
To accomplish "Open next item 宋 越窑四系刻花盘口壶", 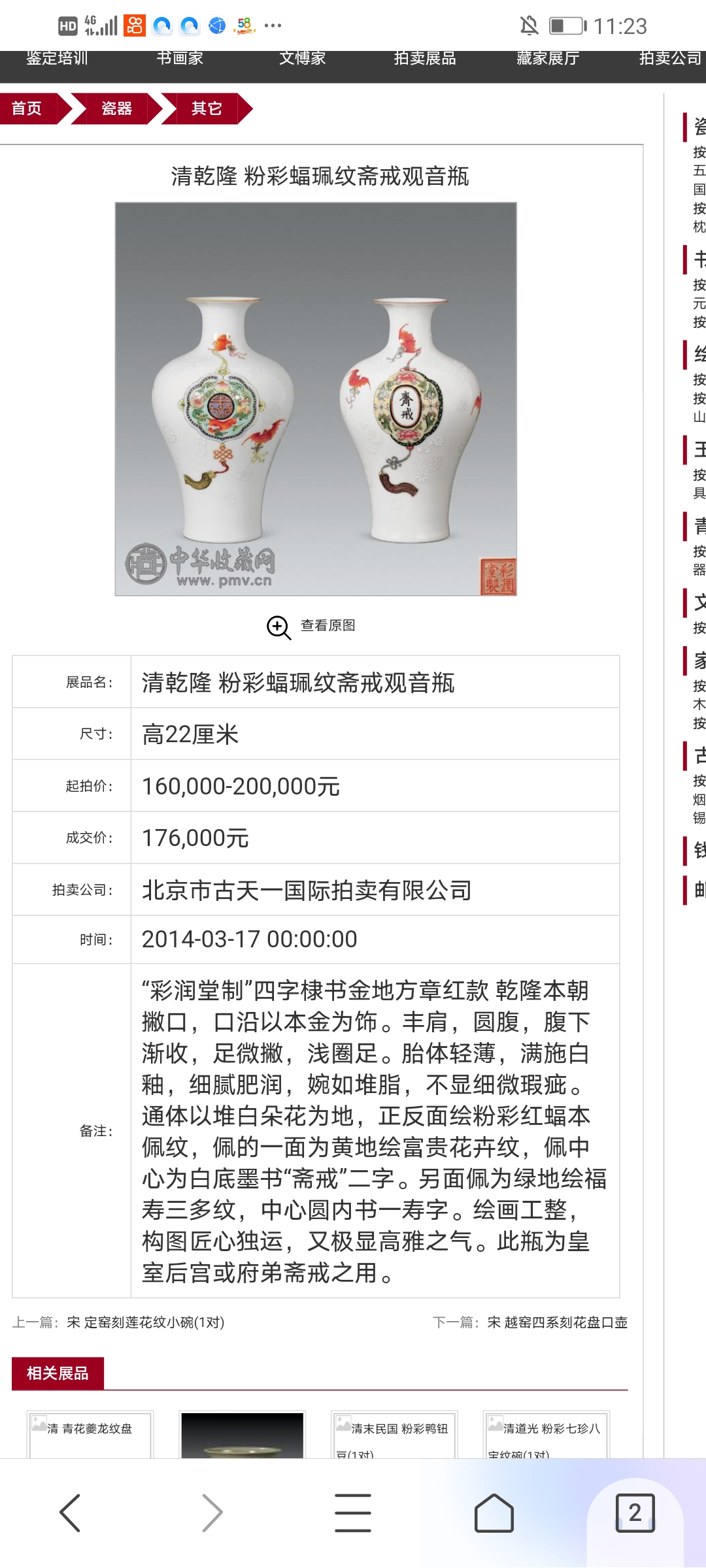I will coord(557,1322).
